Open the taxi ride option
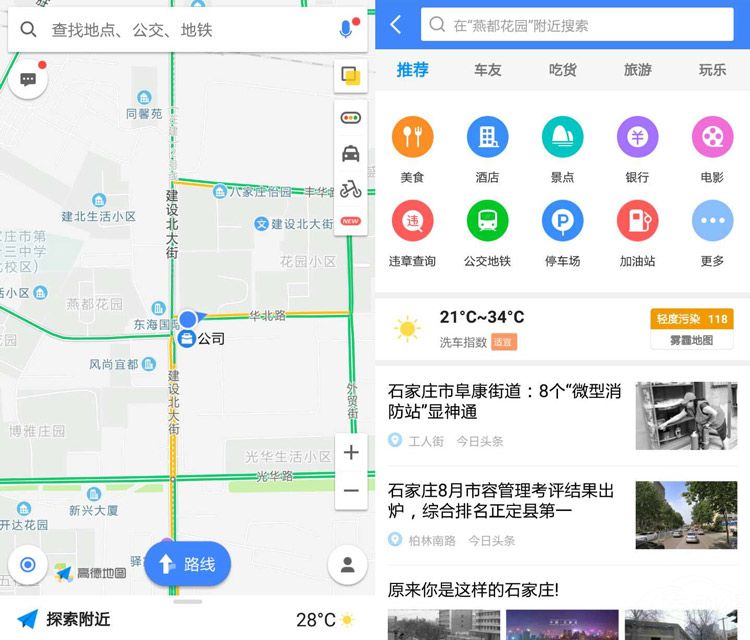This screenshot has height=640, width=750. (350, 153)
